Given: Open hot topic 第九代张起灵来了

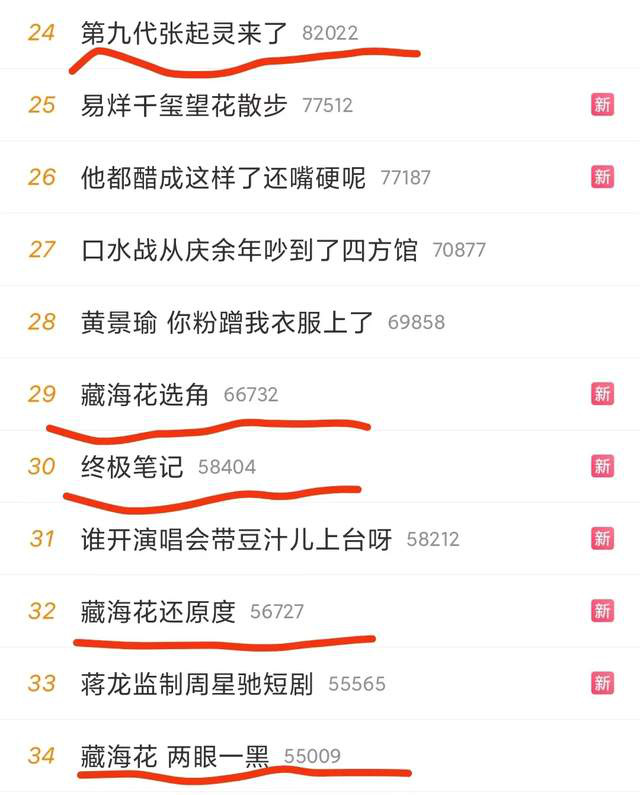Looking at the screenshot, I should click(184, 32).
